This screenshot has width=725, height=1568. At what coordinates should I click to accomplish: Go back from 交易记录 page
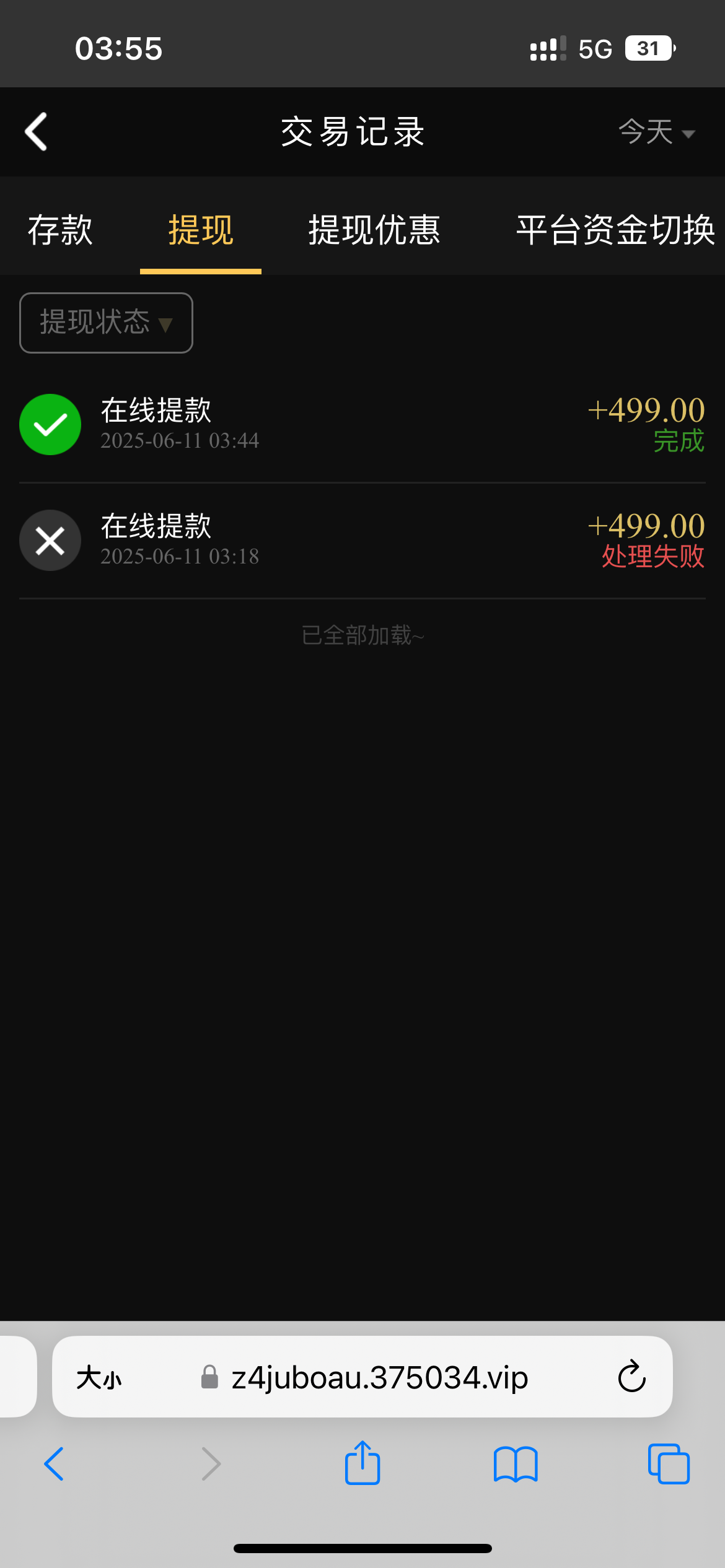click(x=36, y=131)
